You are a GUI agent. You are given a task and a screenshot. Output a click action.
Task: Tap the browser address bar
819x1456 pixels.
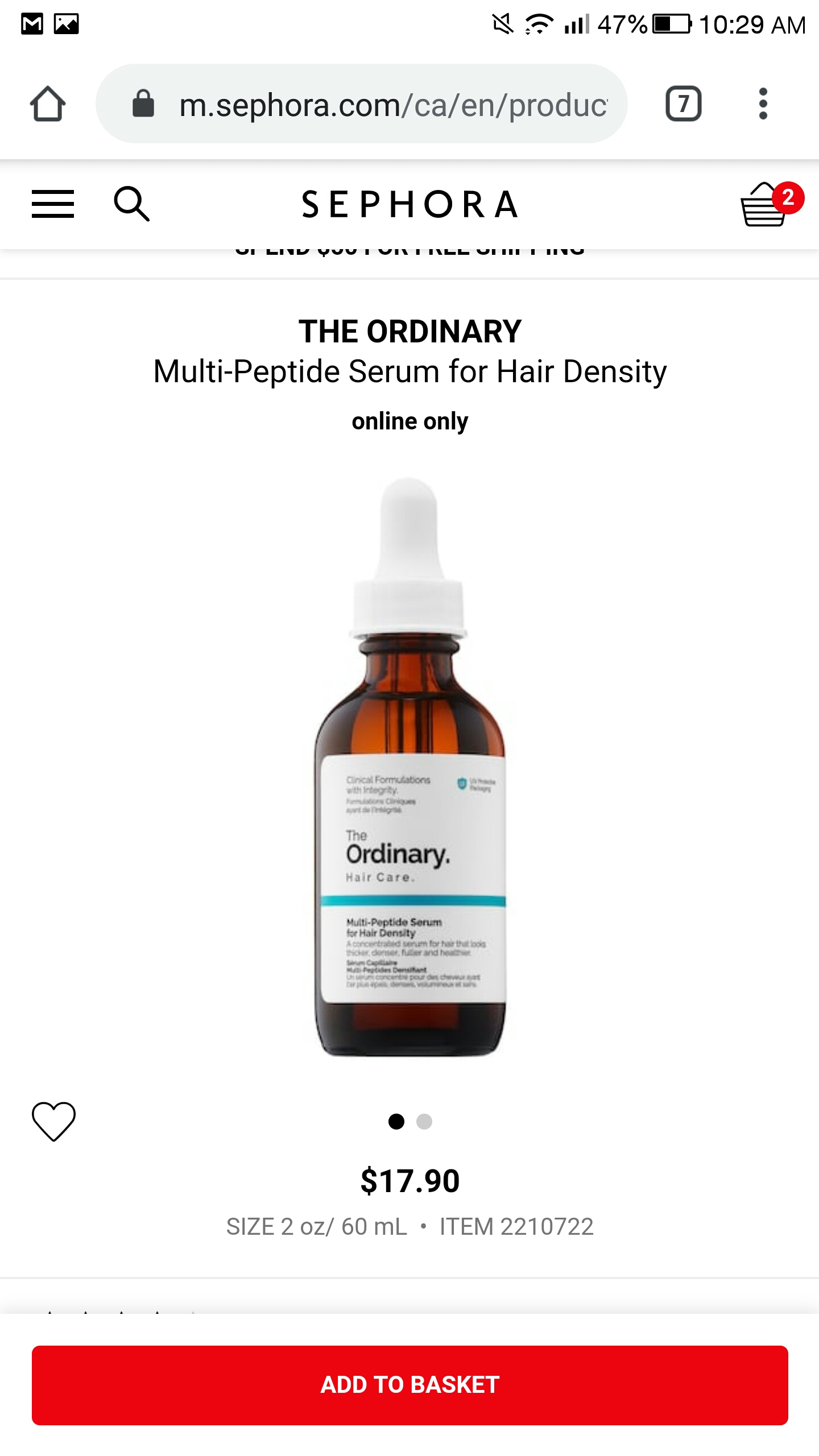coord(362,104)
